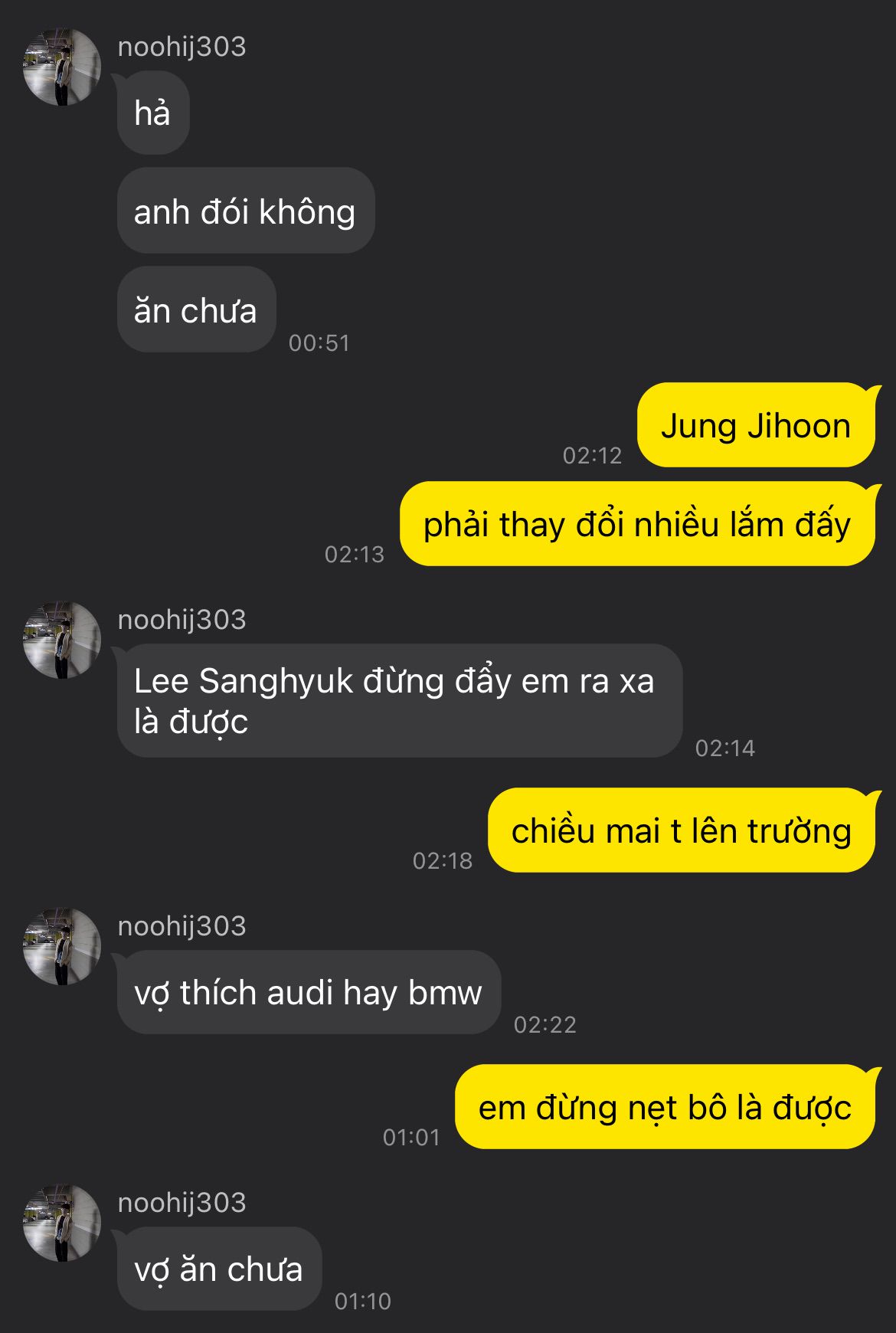Viewport: 896px width, 1333px height.
Task: View noohij303's profile photo by the 'audi hay bmw' message
Action: point(62,946)
